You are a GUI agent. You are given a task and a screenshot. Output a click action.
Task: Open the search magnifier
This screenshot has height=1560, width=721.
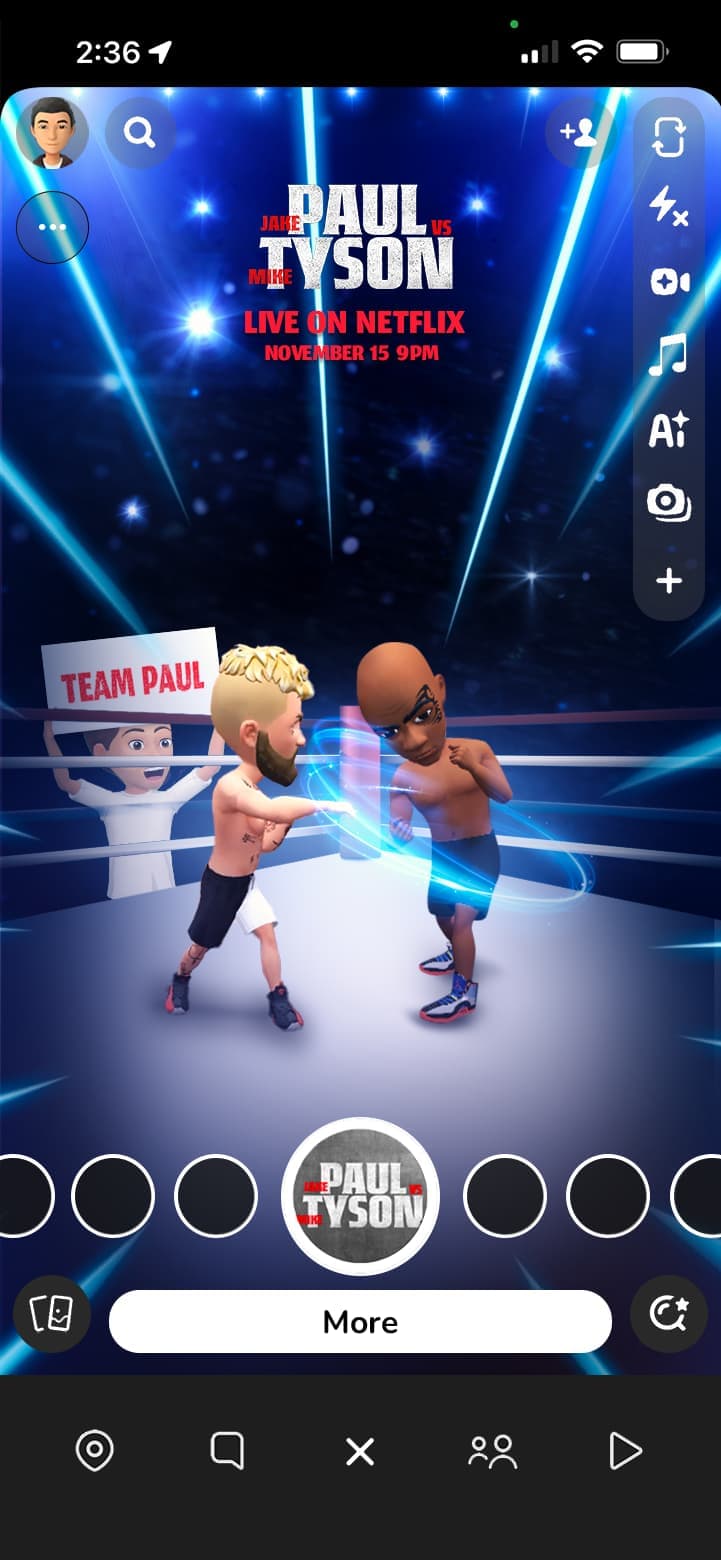(139, 132)
